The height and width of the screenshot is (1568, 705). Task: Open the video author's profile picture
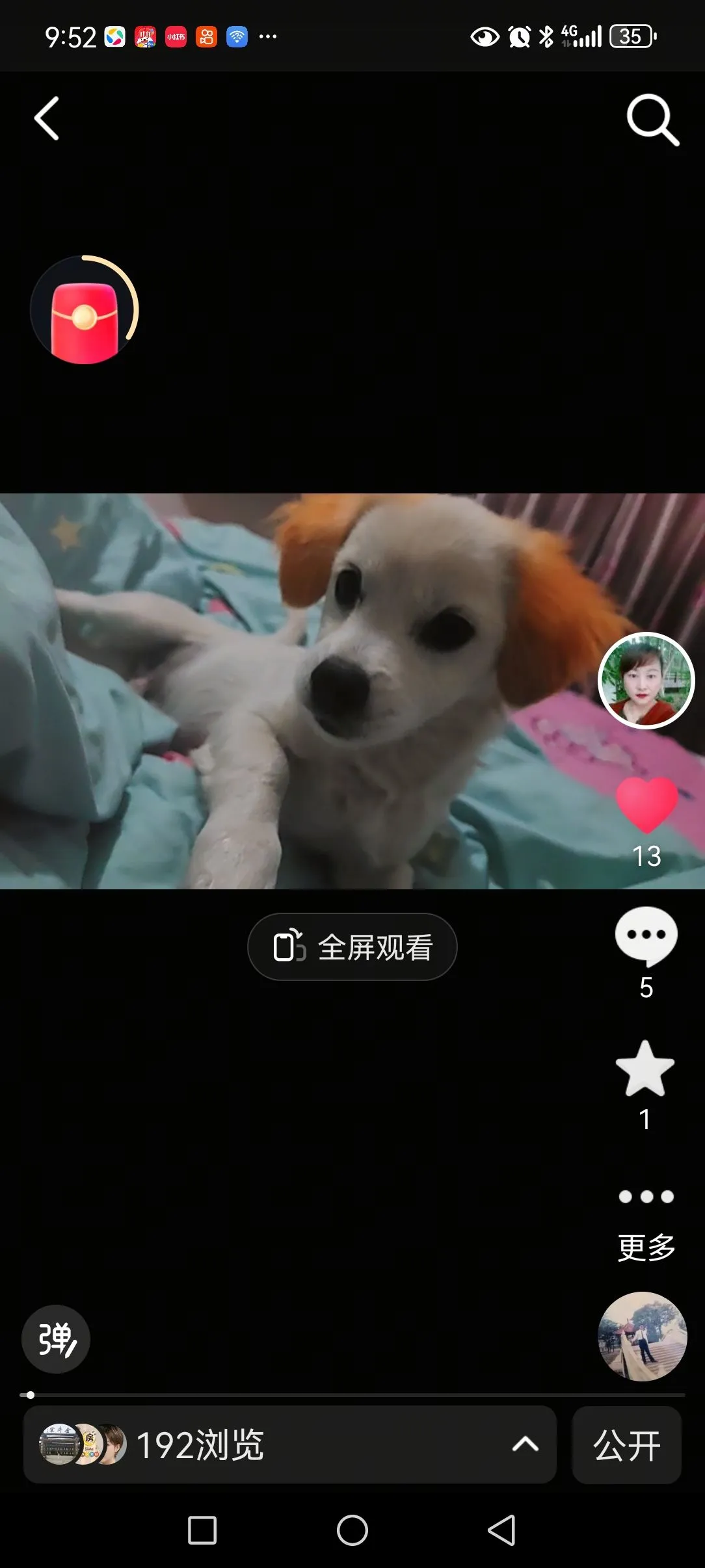(646, 680)
